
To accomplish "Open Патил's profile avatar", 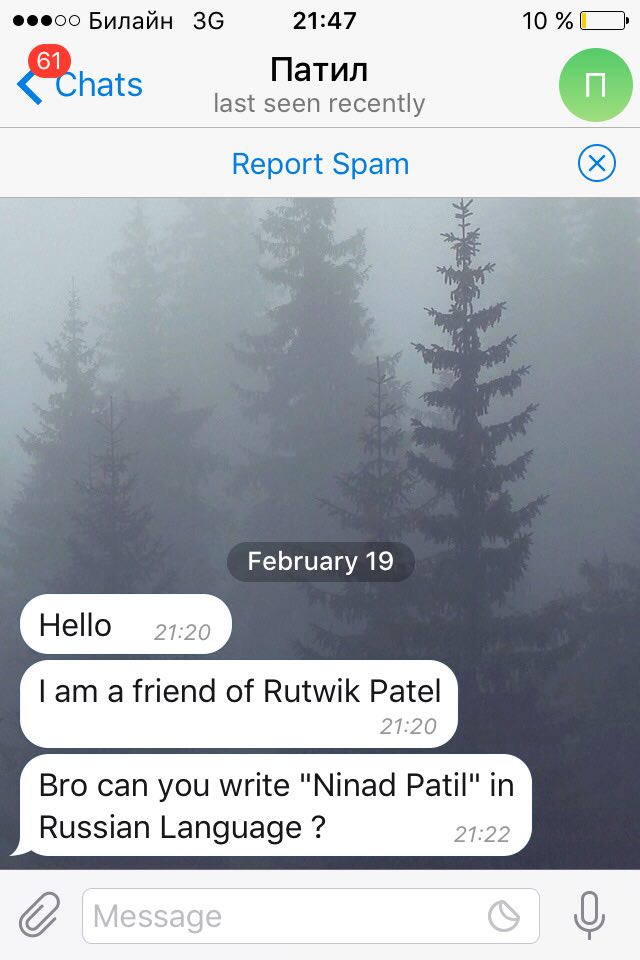I will click(x=594, y=84).
